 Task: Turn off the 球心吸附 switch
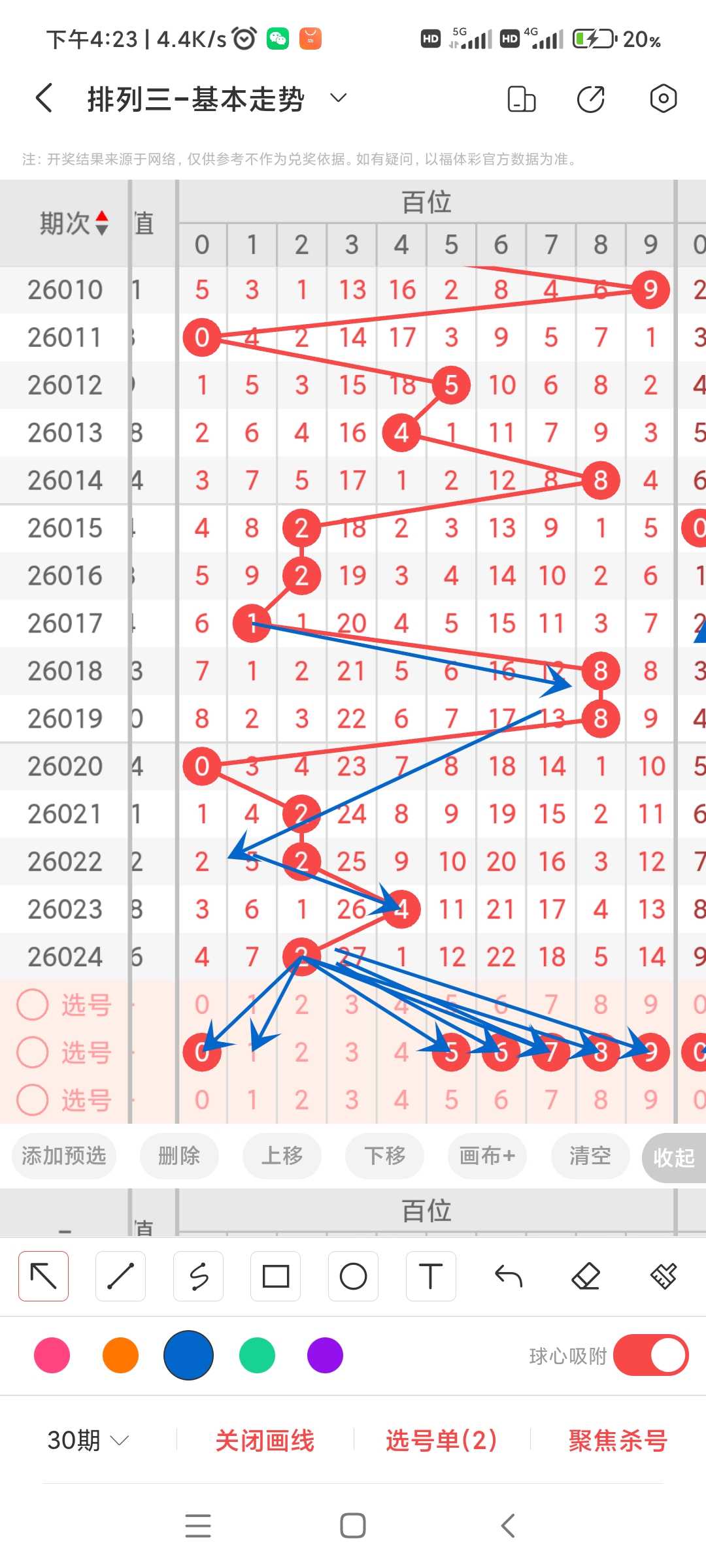pyautogui.click(x=650, y=1355)
